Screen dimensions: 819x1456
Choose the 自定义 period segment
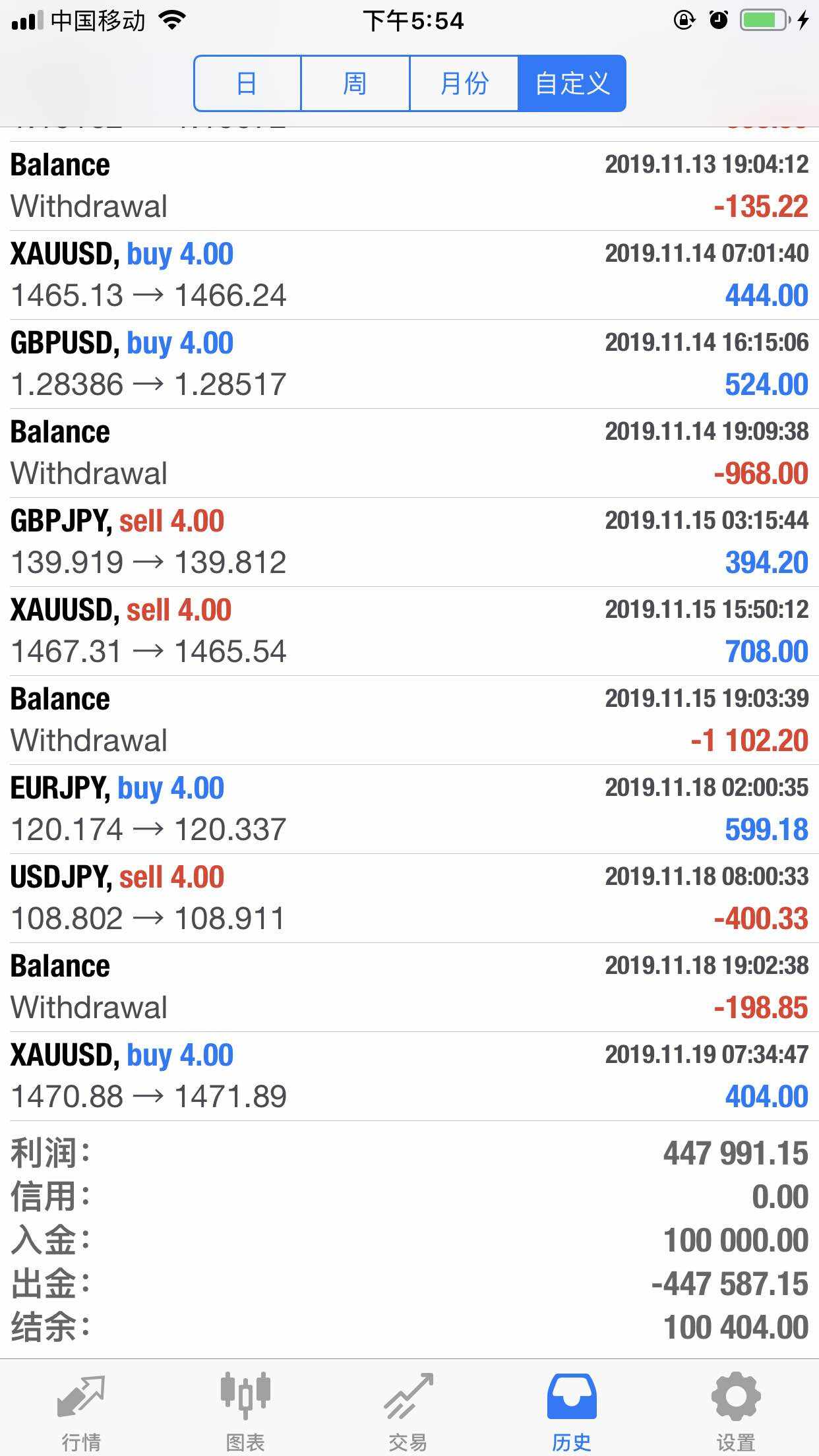pyautogui.click(x=572, y=84)
